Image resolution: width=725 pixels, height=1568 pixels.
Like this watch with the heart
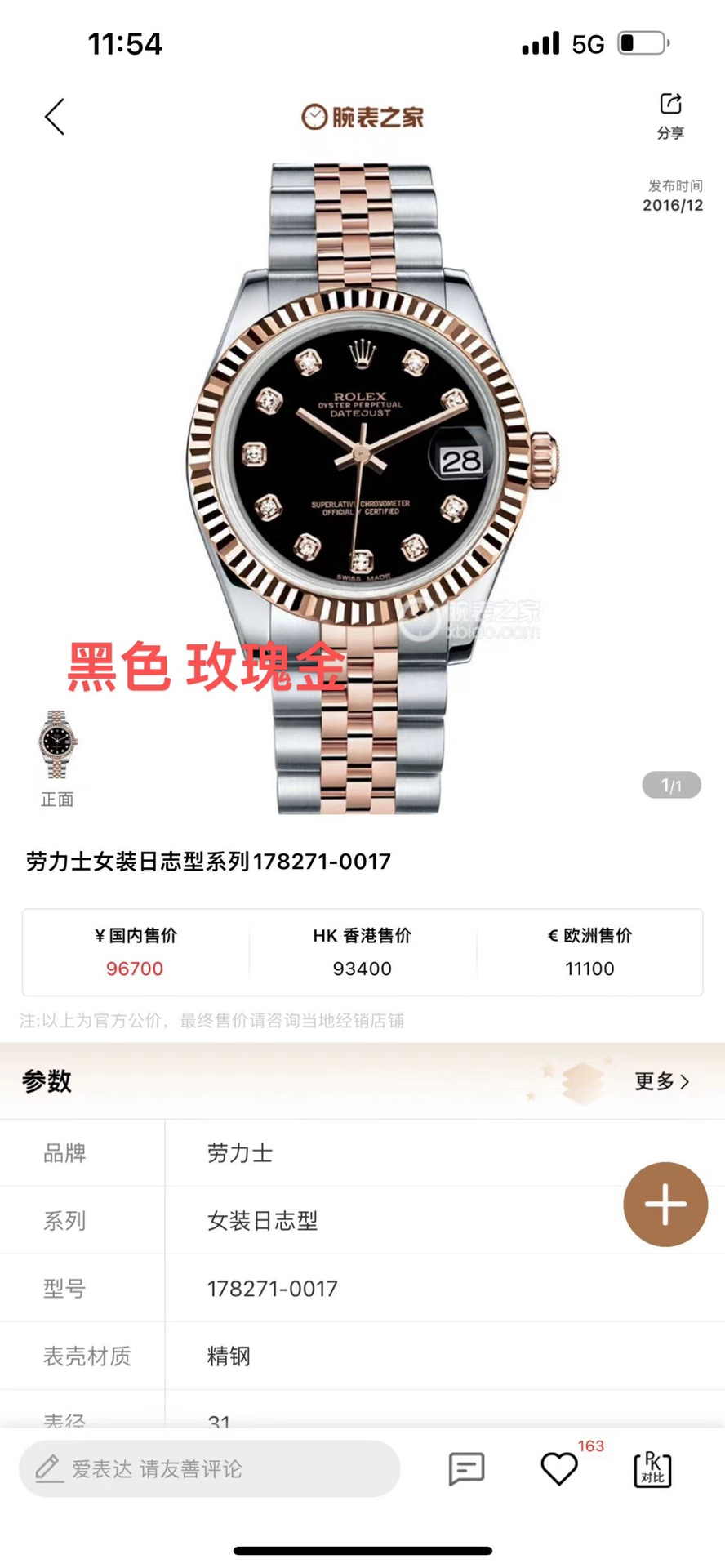(559, 1469)
